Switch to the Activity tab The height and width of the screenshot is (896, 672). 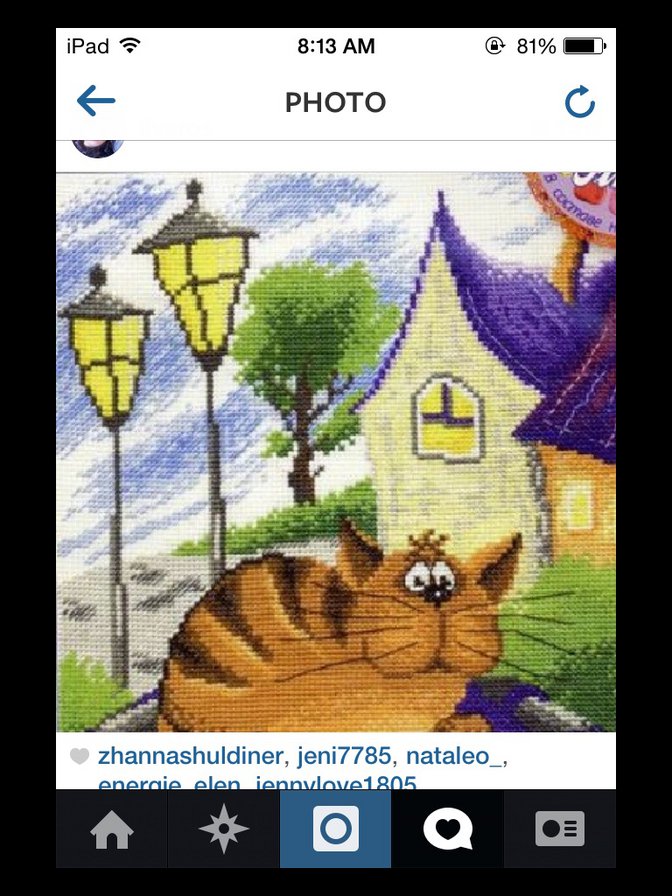(447, 829)
